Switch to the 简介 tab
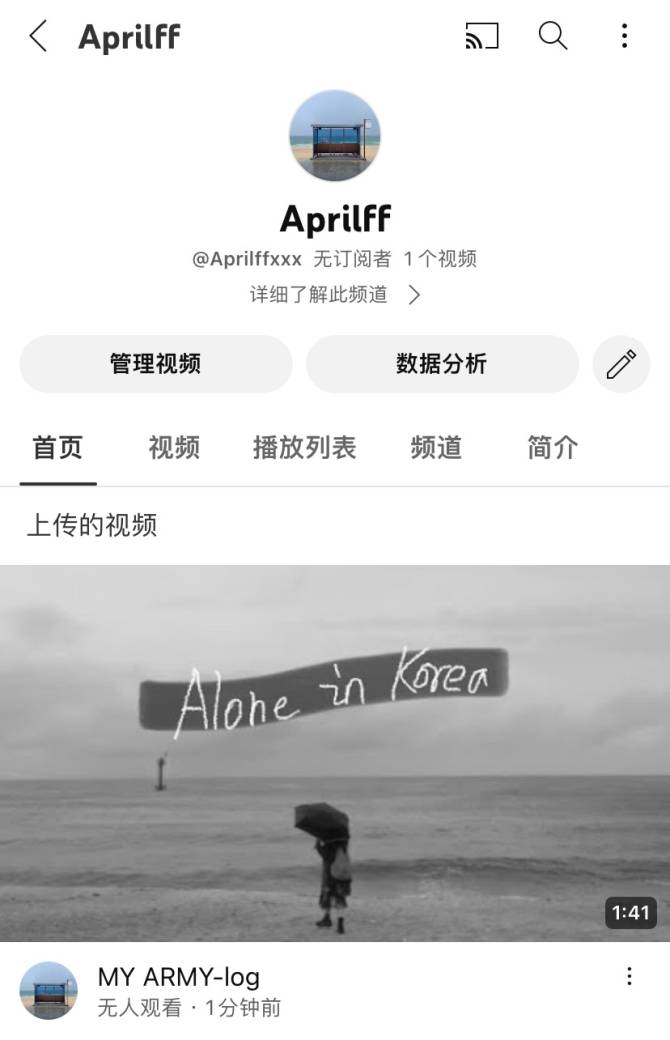Image resolution: width=670 pixels, height=1040 pixels. pyautogui.click(x=552, y=447)
